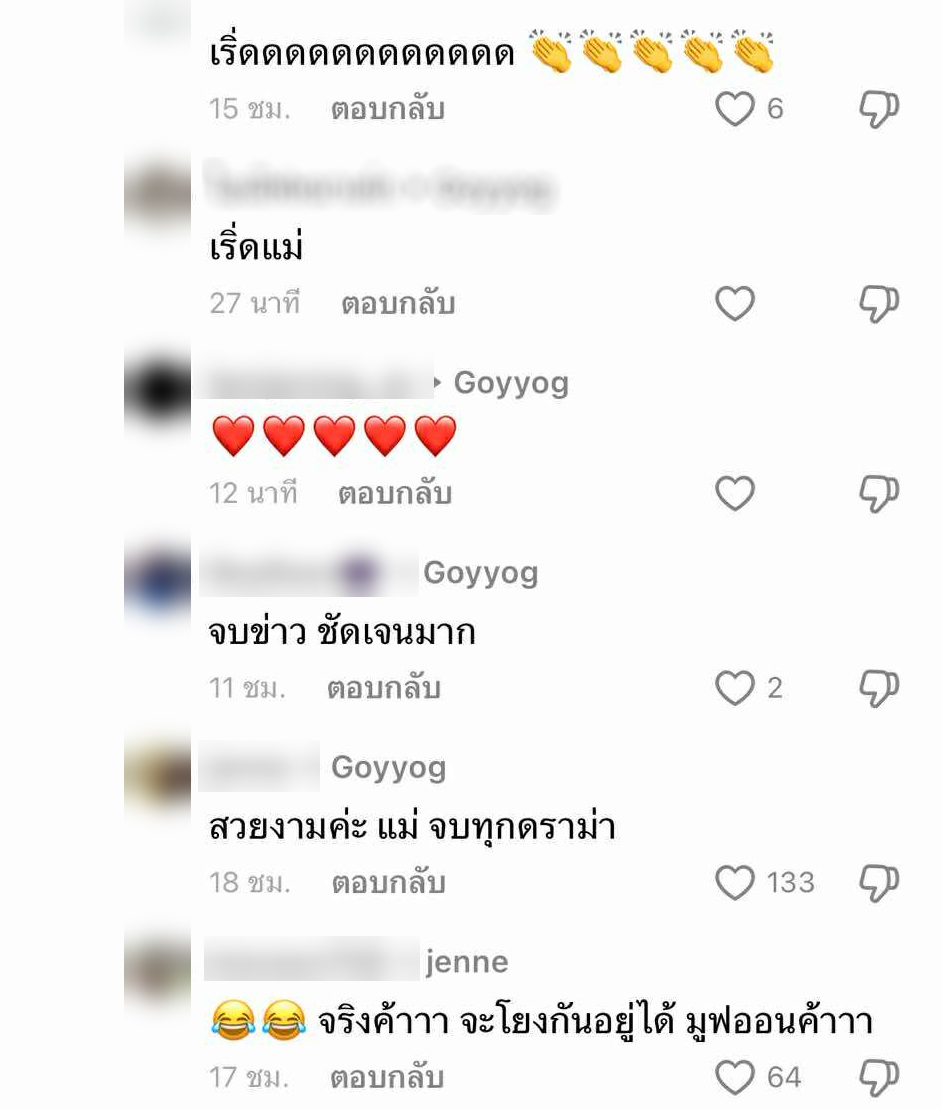Like the comment with clapping hands emojis

click(735, 109)
